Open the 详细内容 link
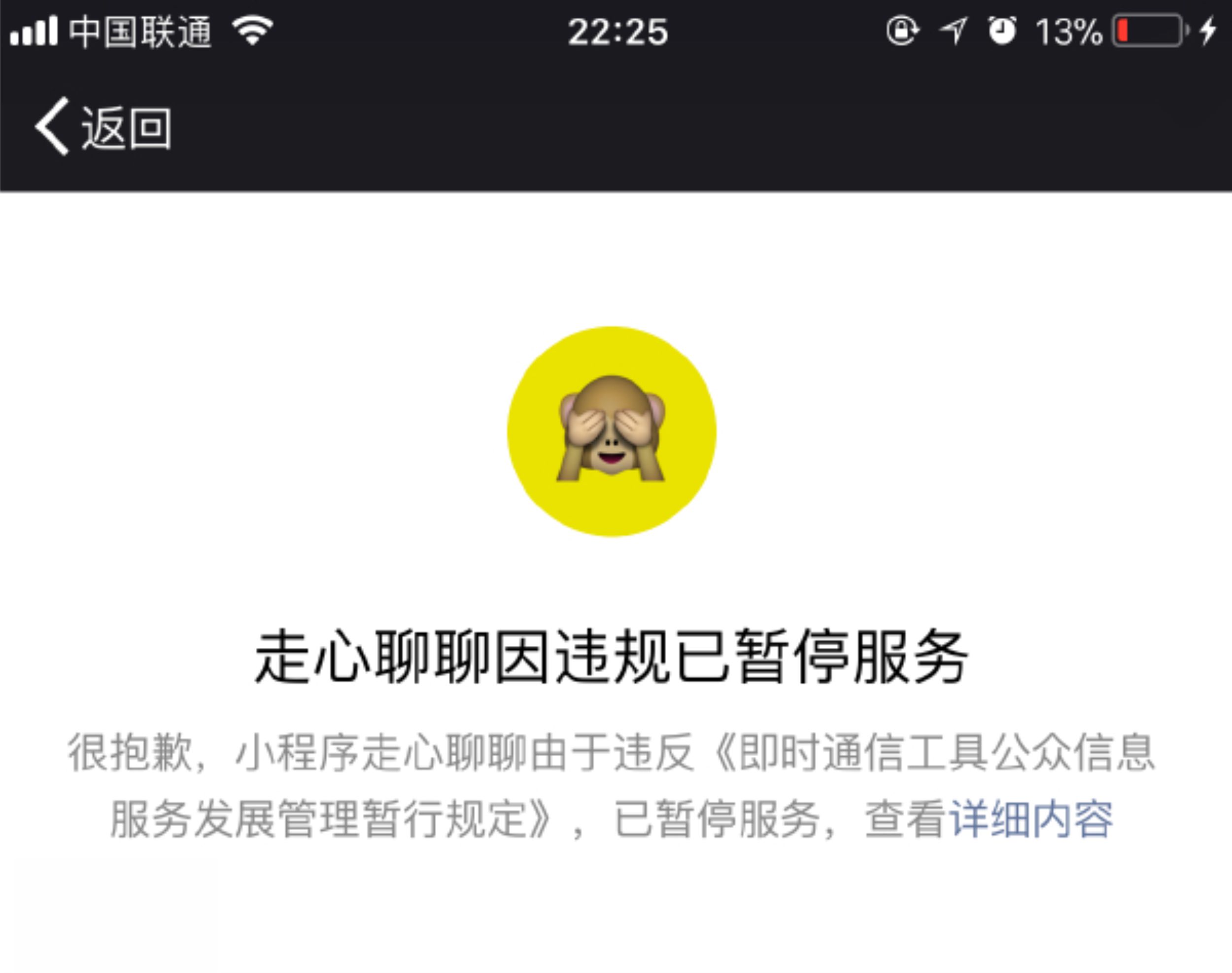Viewport: 1232px width, 973px height. (x=1031, y=820)
